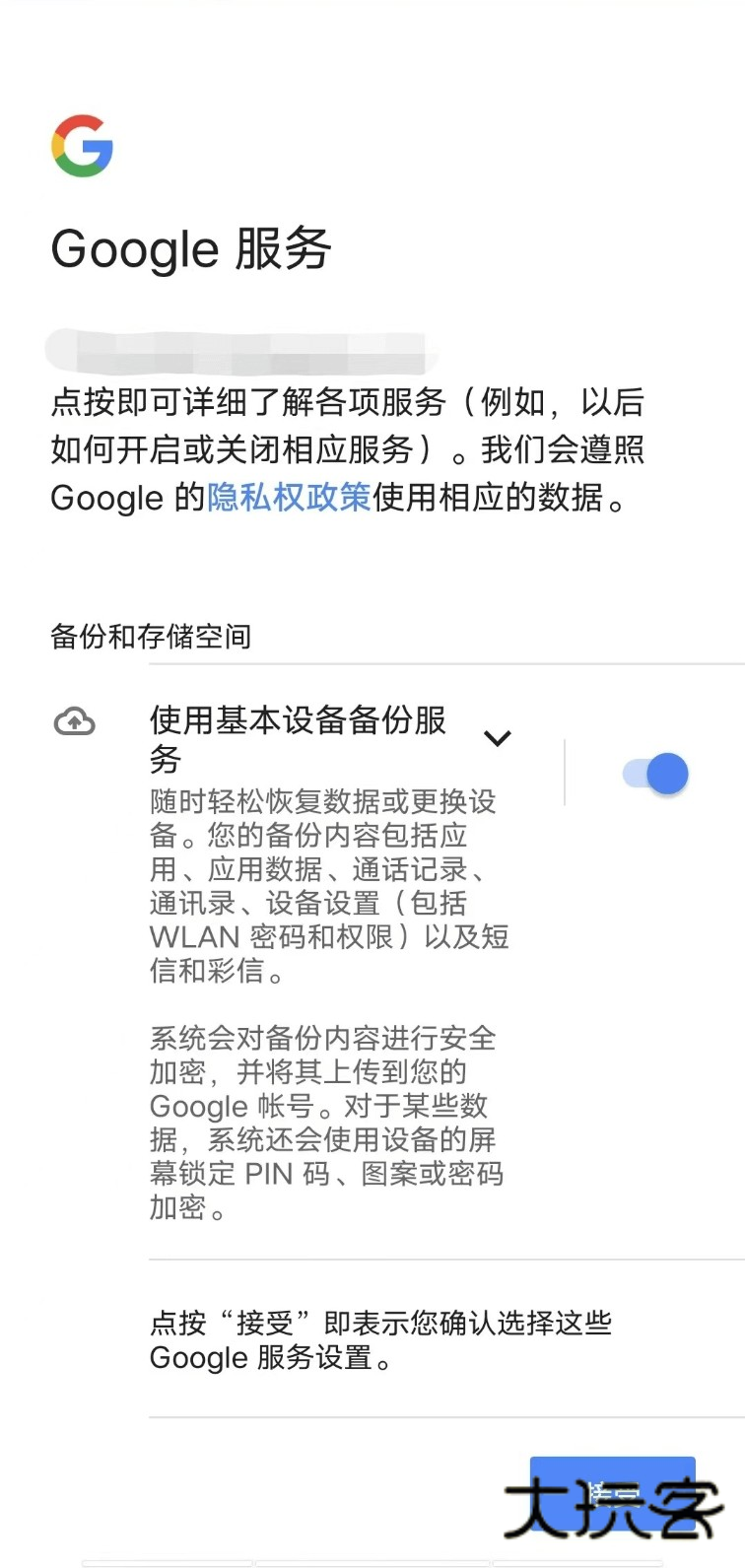Expand 使用基本设备备份服务 details chevron
The image size is (745, 1568).
click(498, 738)
